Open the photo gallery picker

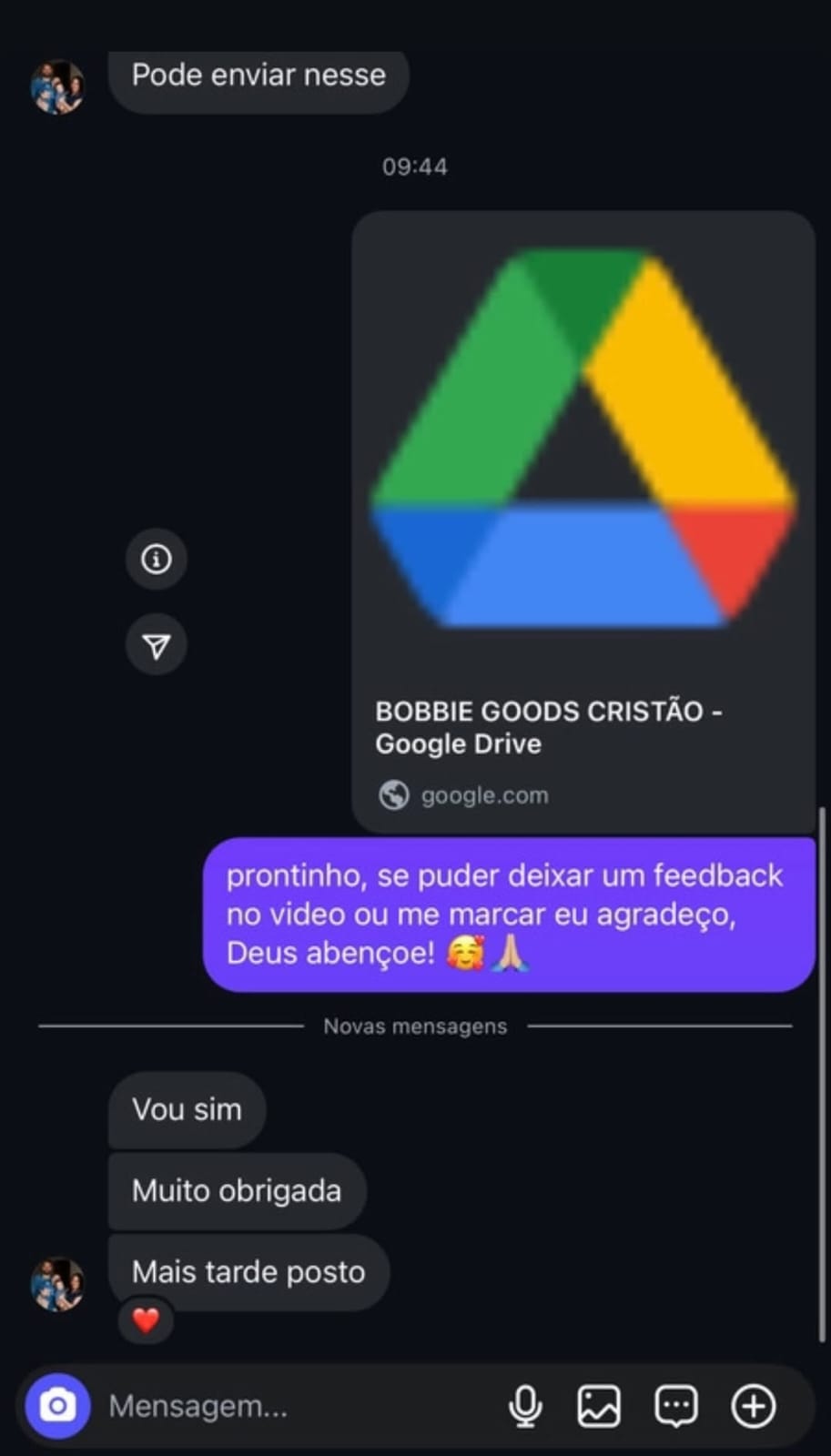coord(599,1406)
